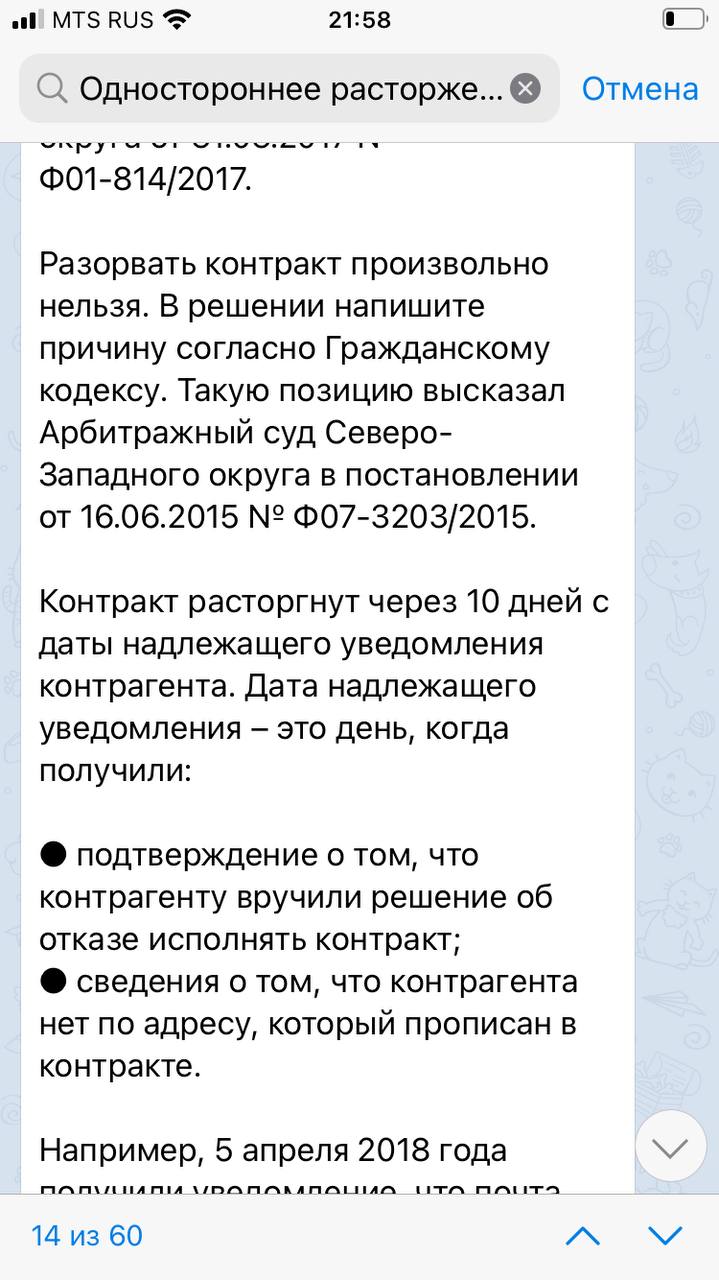719x1280 pixels.
Task: Cancel search with Отмена
Action: (640, 89)
